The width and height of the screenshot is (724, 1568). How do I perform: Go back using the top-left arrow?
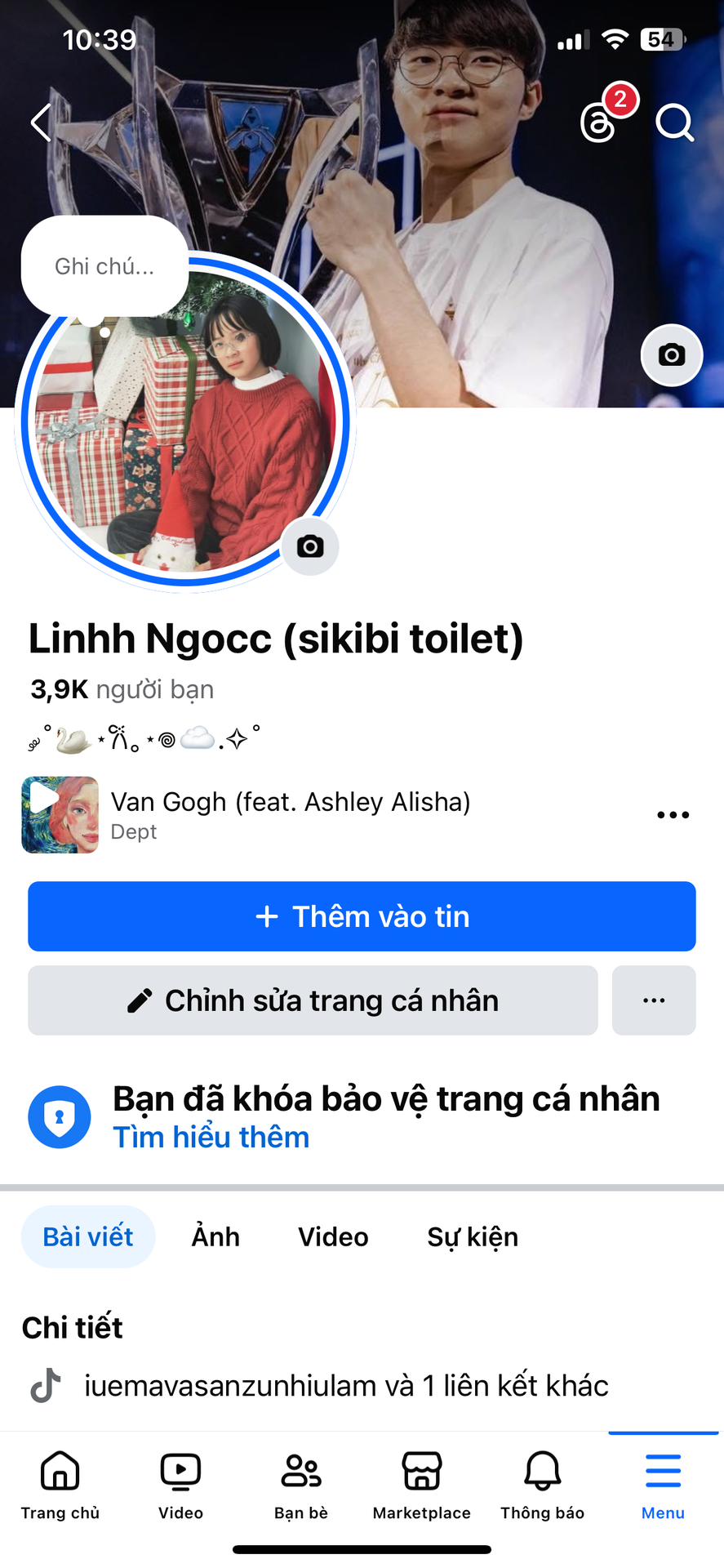(42, 123)
